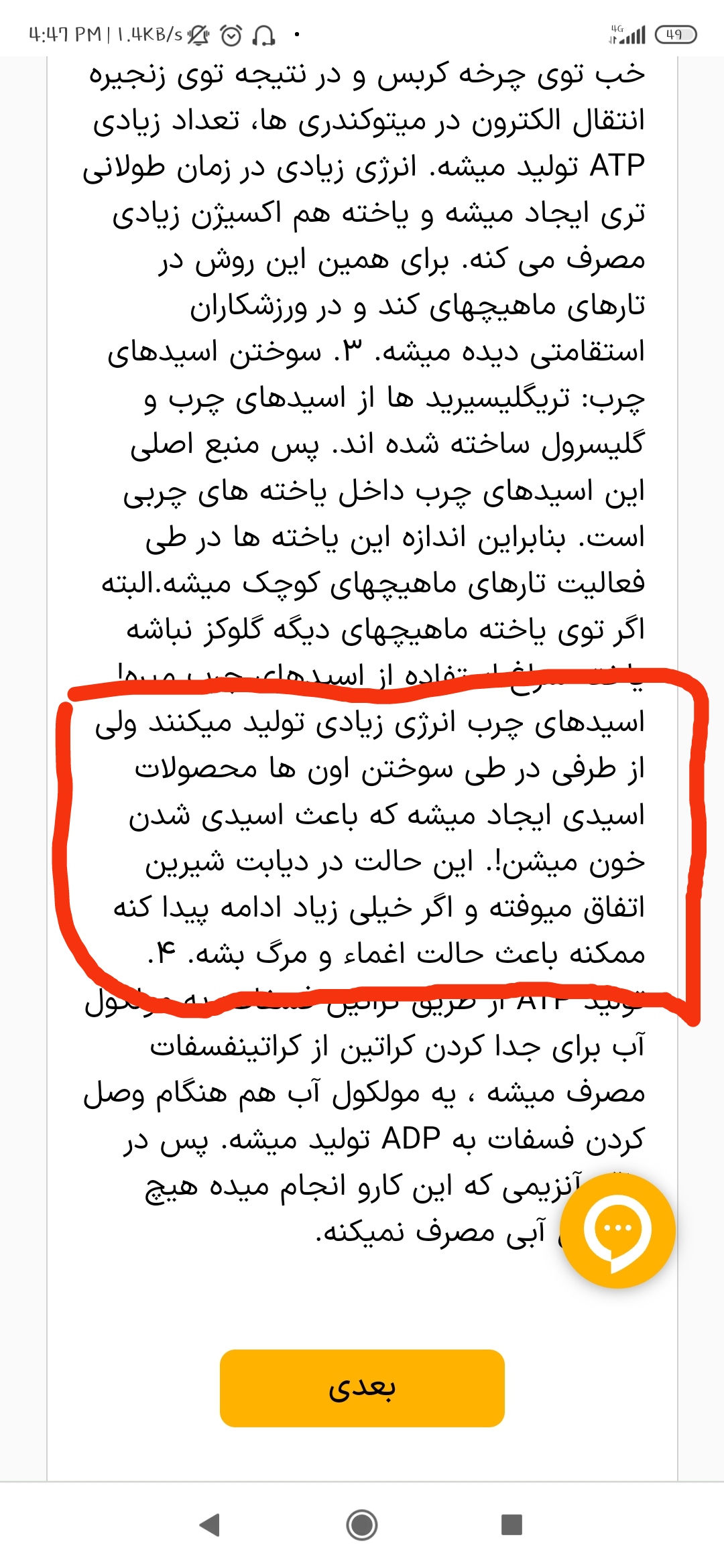The width and height of the screenshot is (724, 1568).
Task: Tap the yellow بعدی (next) button
Action: pos(362,1388)
